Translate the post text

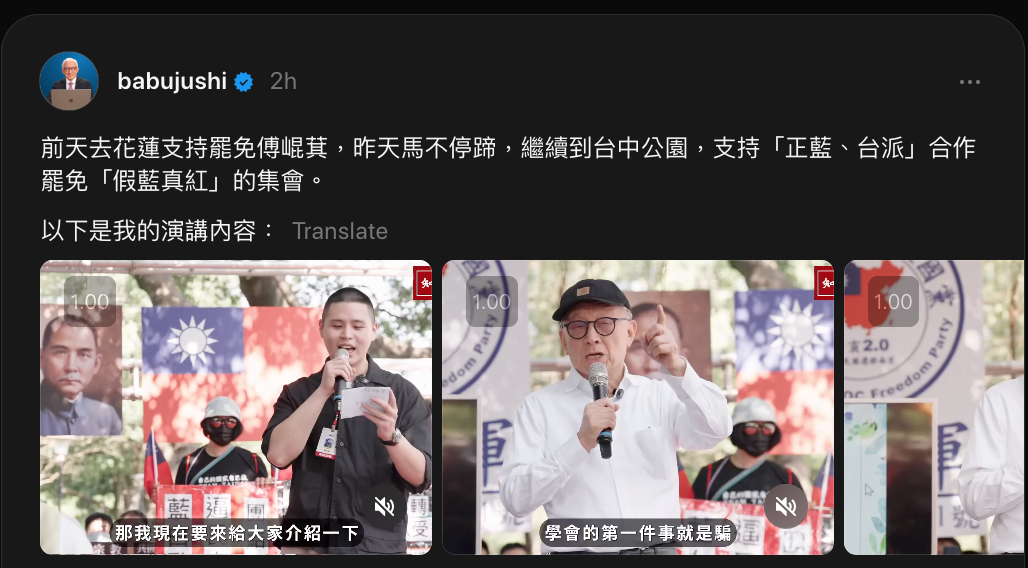pos(339,231)
